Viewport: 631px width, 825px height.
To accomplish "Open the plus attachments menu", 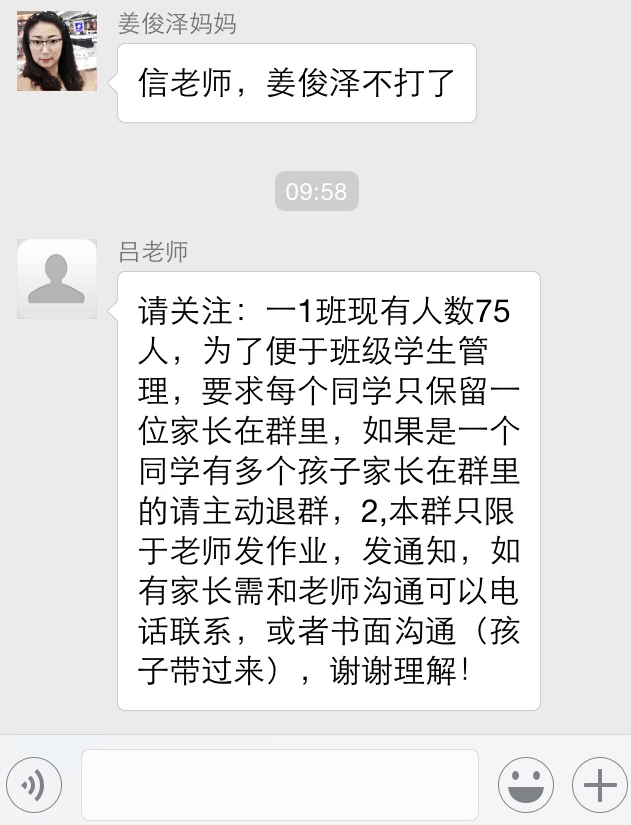I will [x=599, y=786].
